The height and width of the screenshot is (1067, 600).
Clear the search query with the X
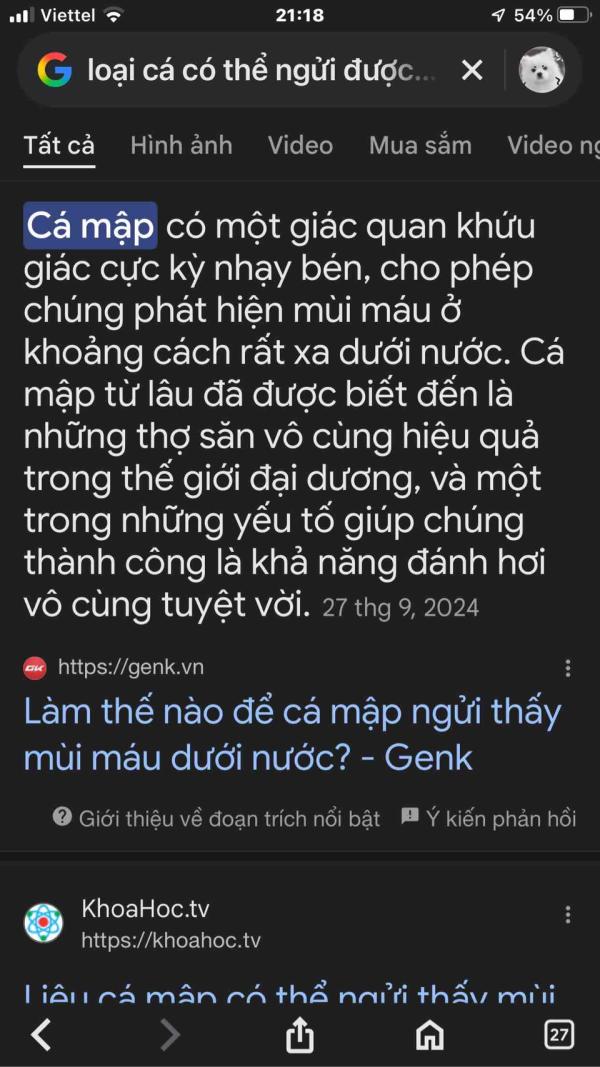472,70
